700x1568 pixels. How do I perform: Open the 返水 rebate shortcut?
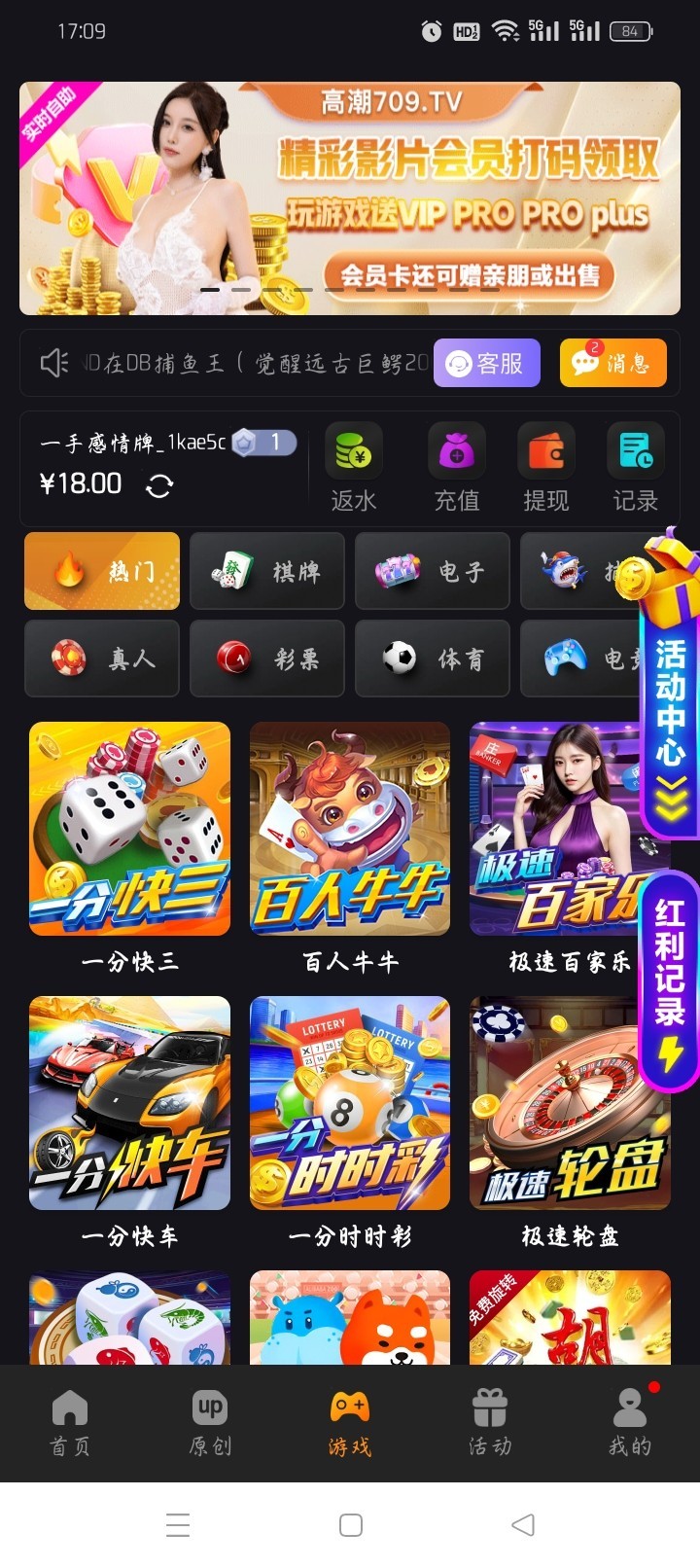354,468
